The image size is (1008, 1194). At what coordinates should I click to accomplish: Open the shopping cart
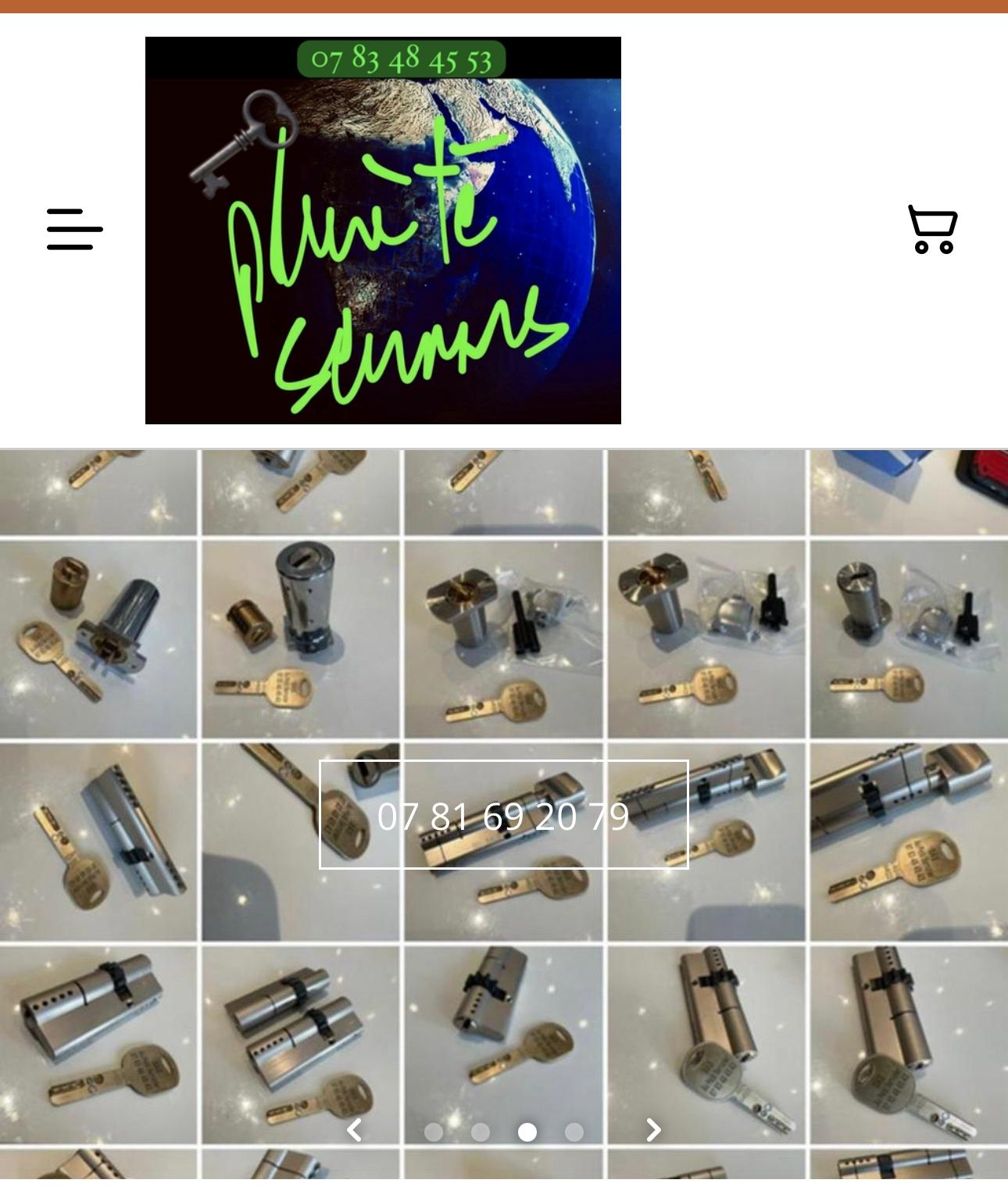[x=932, y=229]
